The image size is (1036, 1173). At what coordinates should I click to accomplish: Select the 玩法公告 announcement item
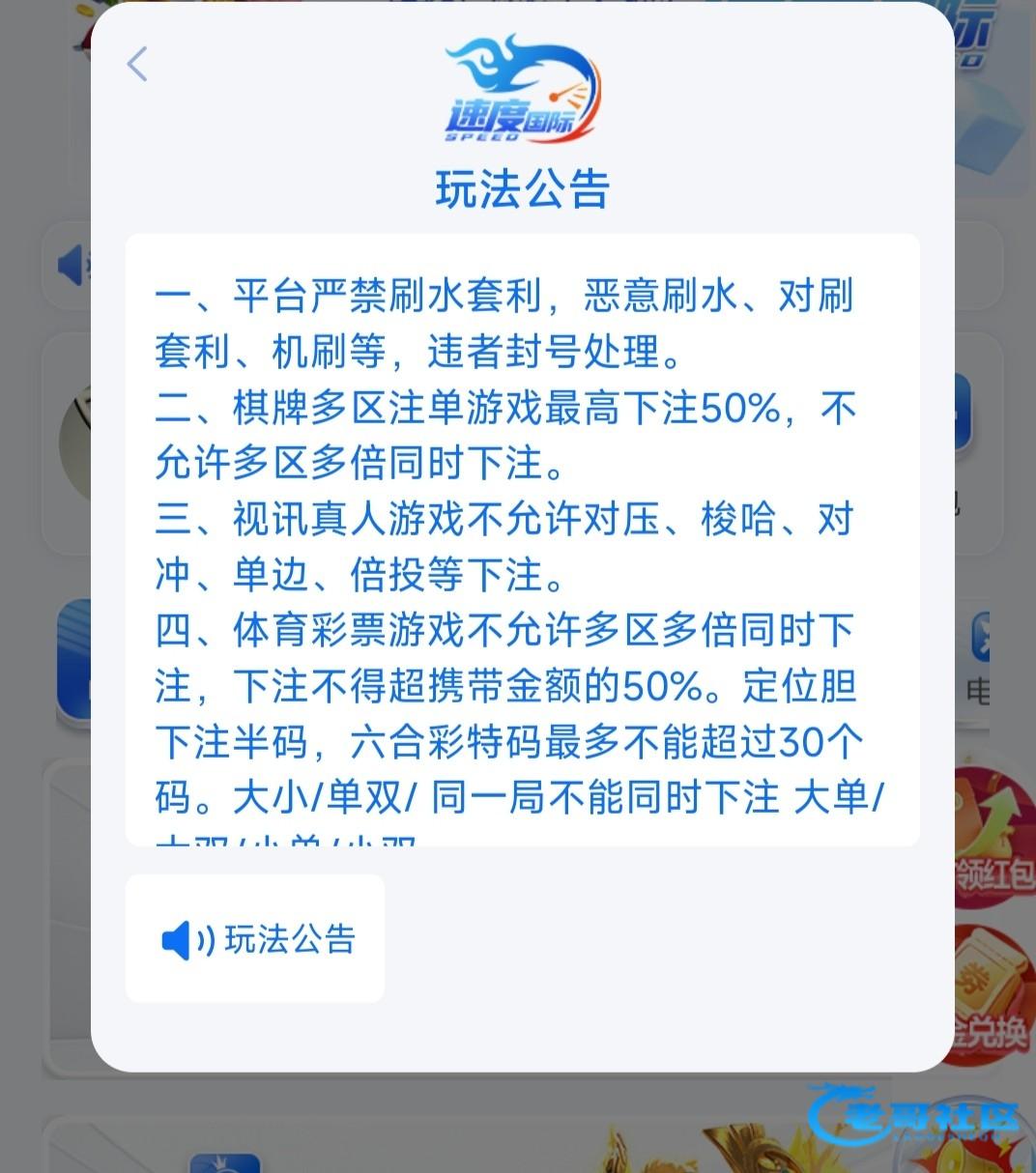click(x=256, y=938)
